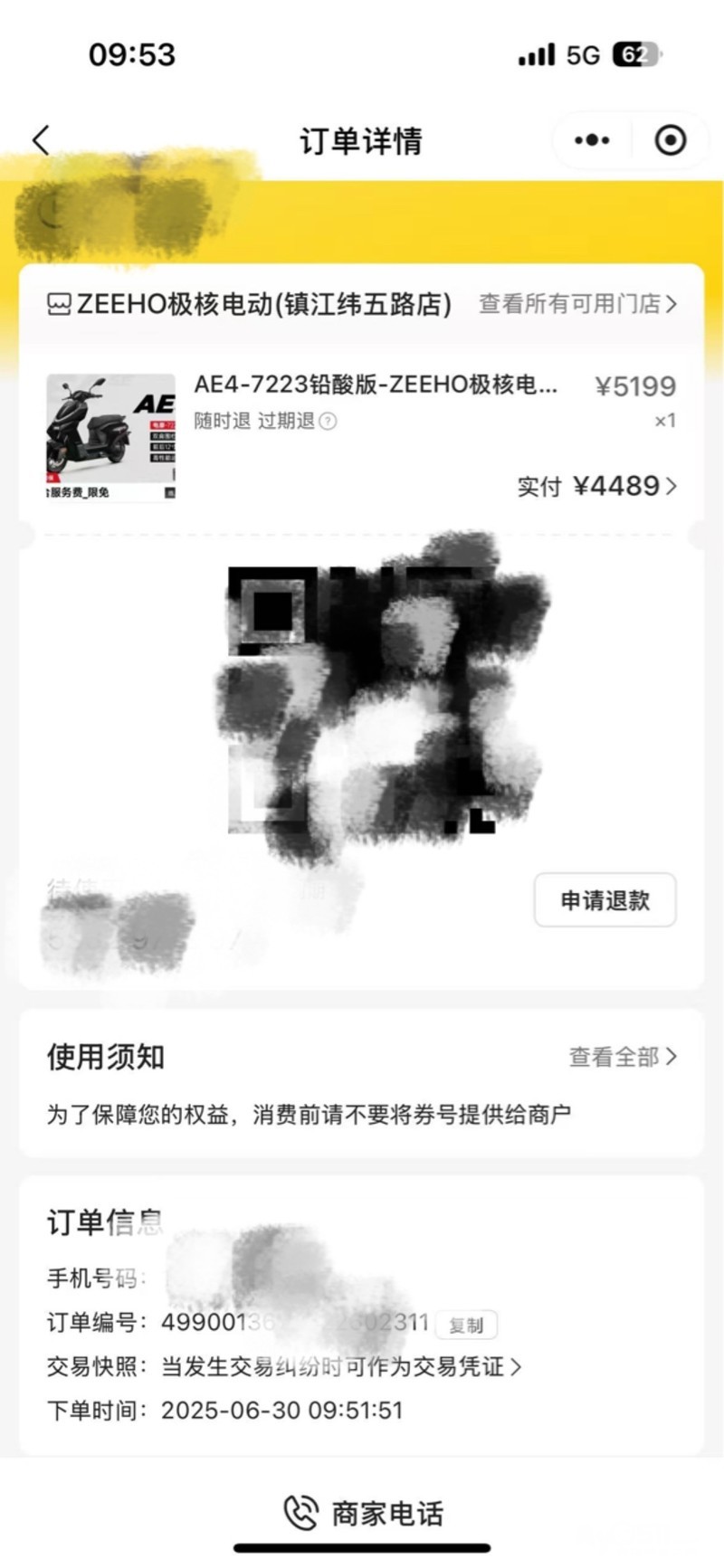Close the mini program with the circle icon
Image resolution: width=724 pixels, height=1568 pixels.
(x=670, y=140)
